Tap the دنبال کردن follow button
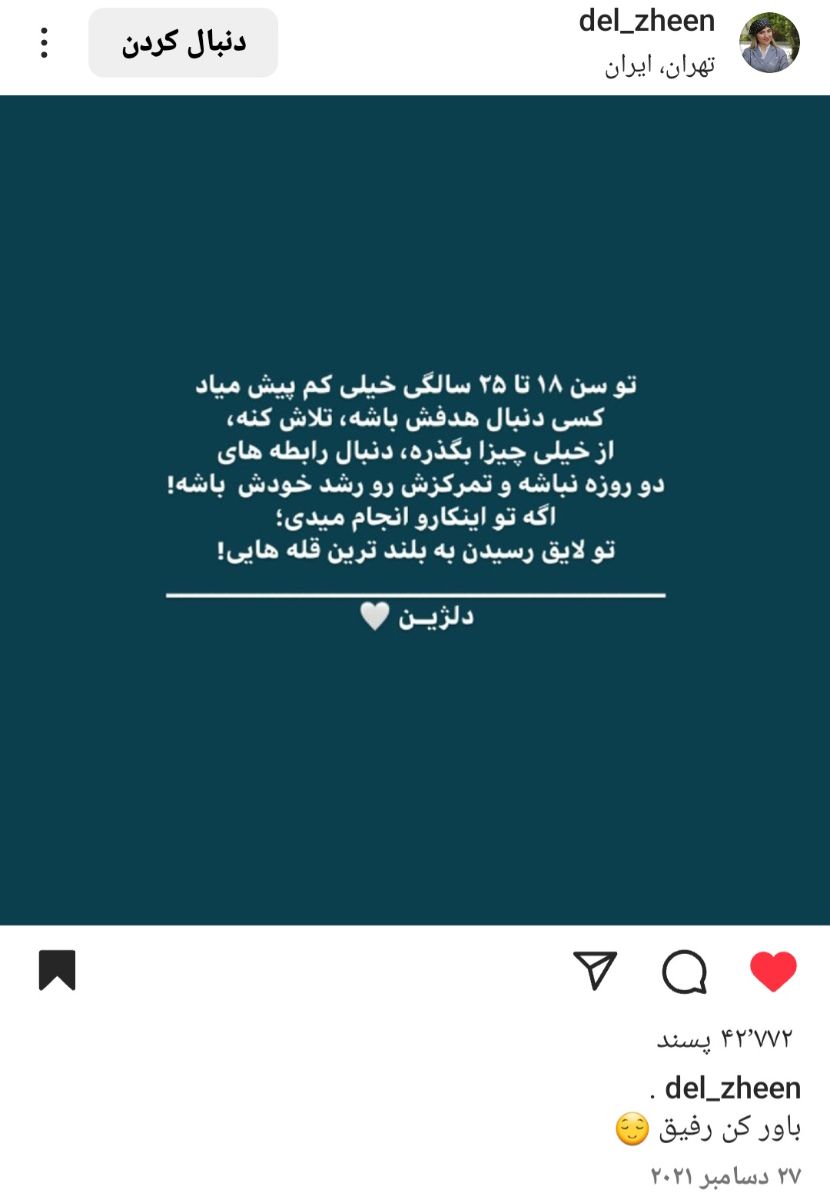Screen dimensions: 830x1200 click(183, 43)
